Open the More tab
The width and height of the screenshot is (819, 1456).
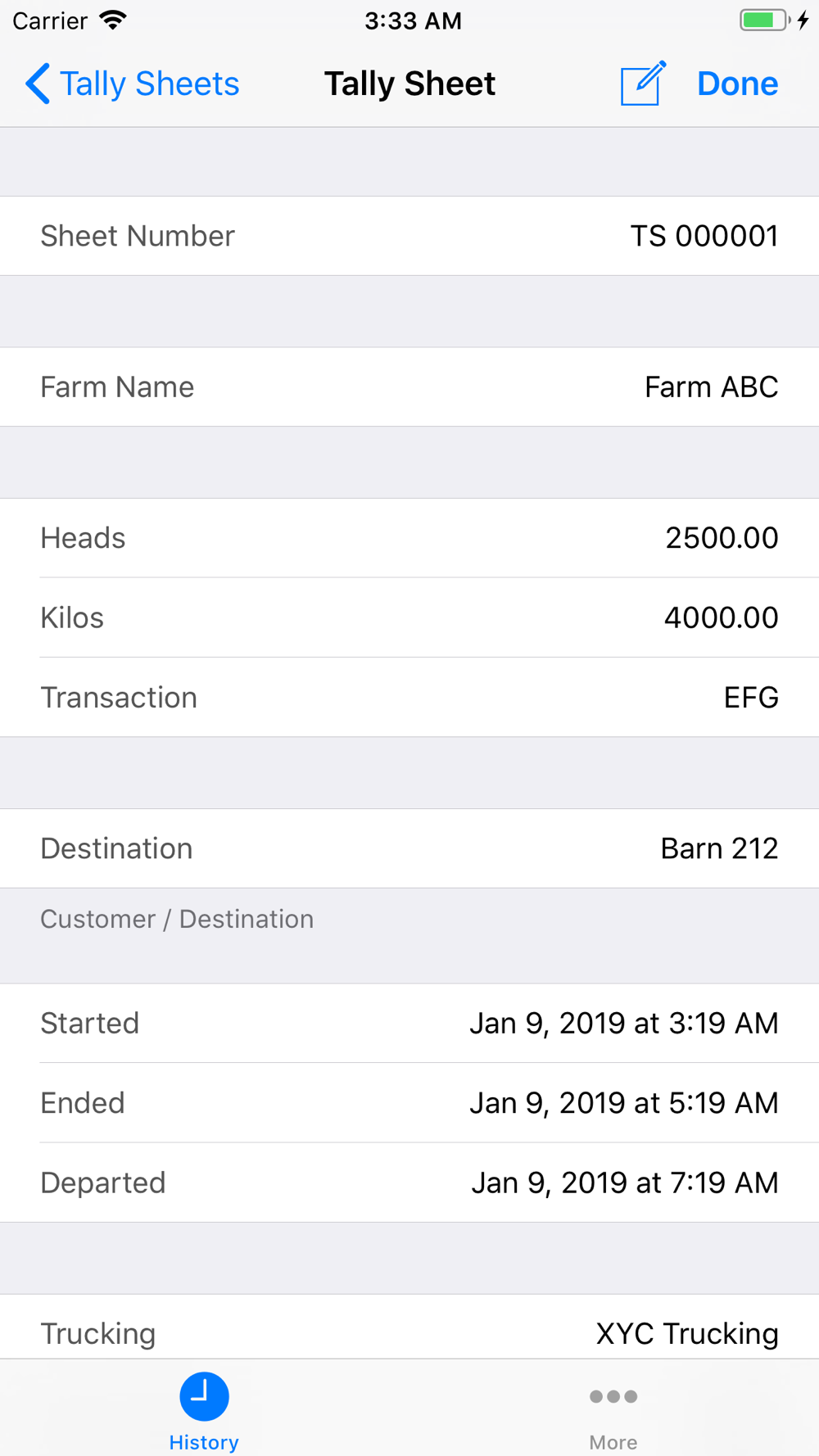click(613, 1411)
